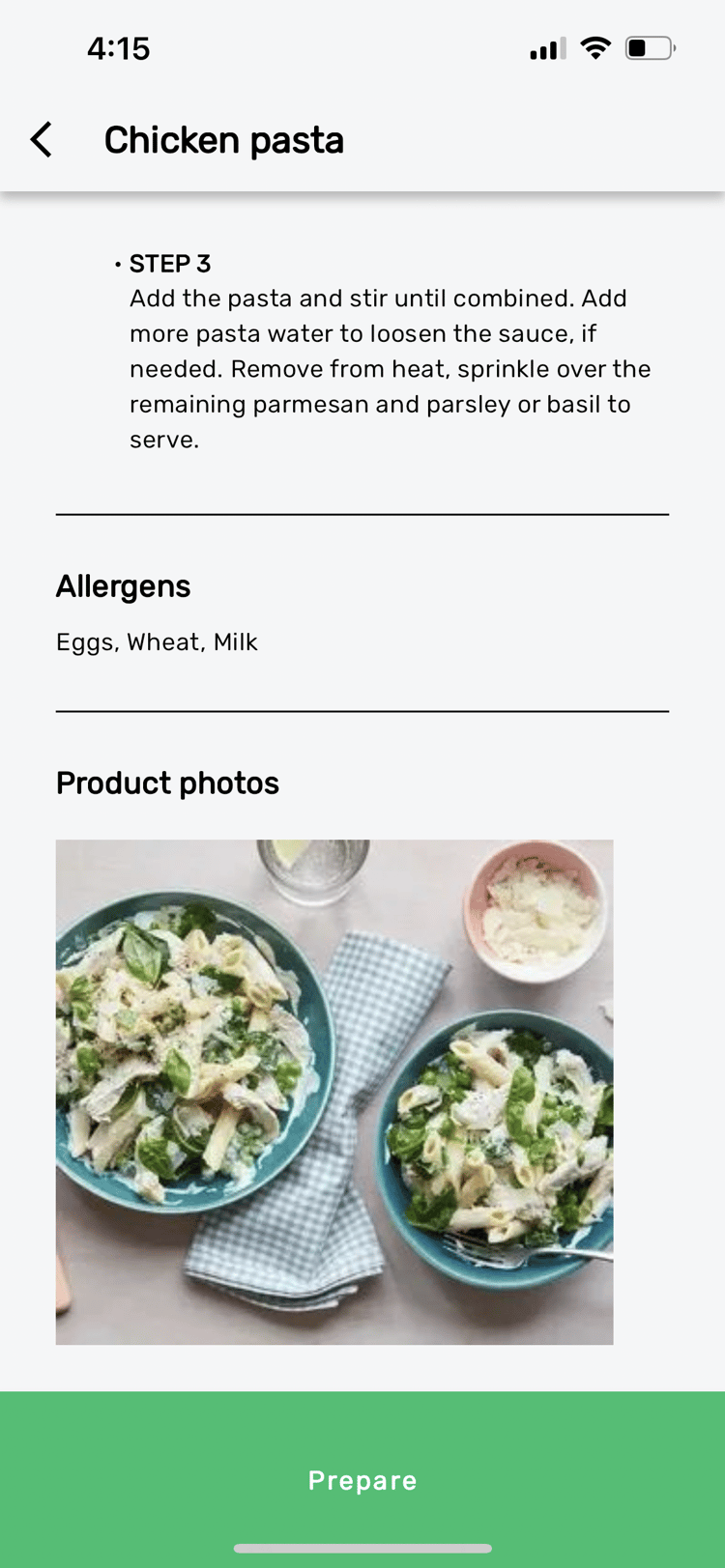
Task: Click the Wi-Fi icon in status bar
Action: click(x=594, y=46)
